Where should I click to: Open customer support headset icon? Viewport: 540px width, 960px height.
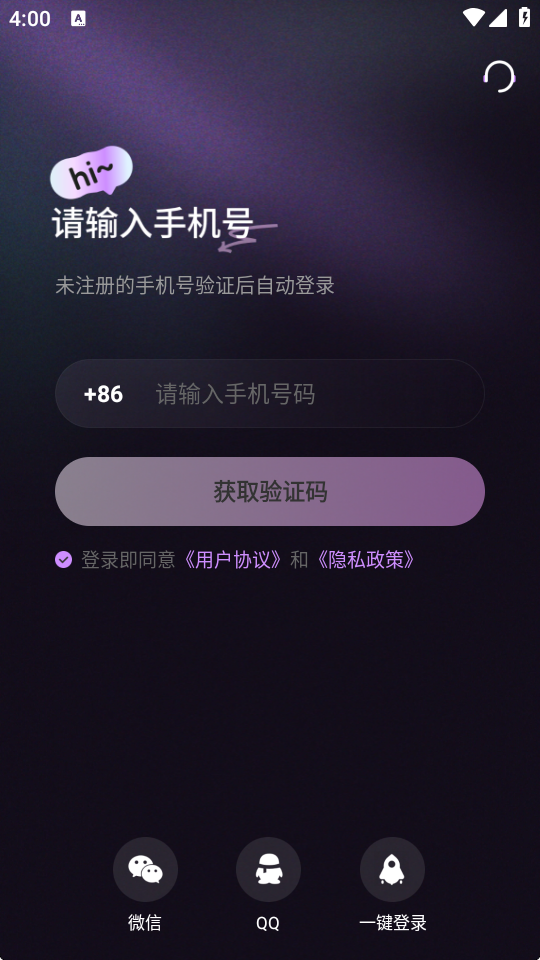coord(500,77)
